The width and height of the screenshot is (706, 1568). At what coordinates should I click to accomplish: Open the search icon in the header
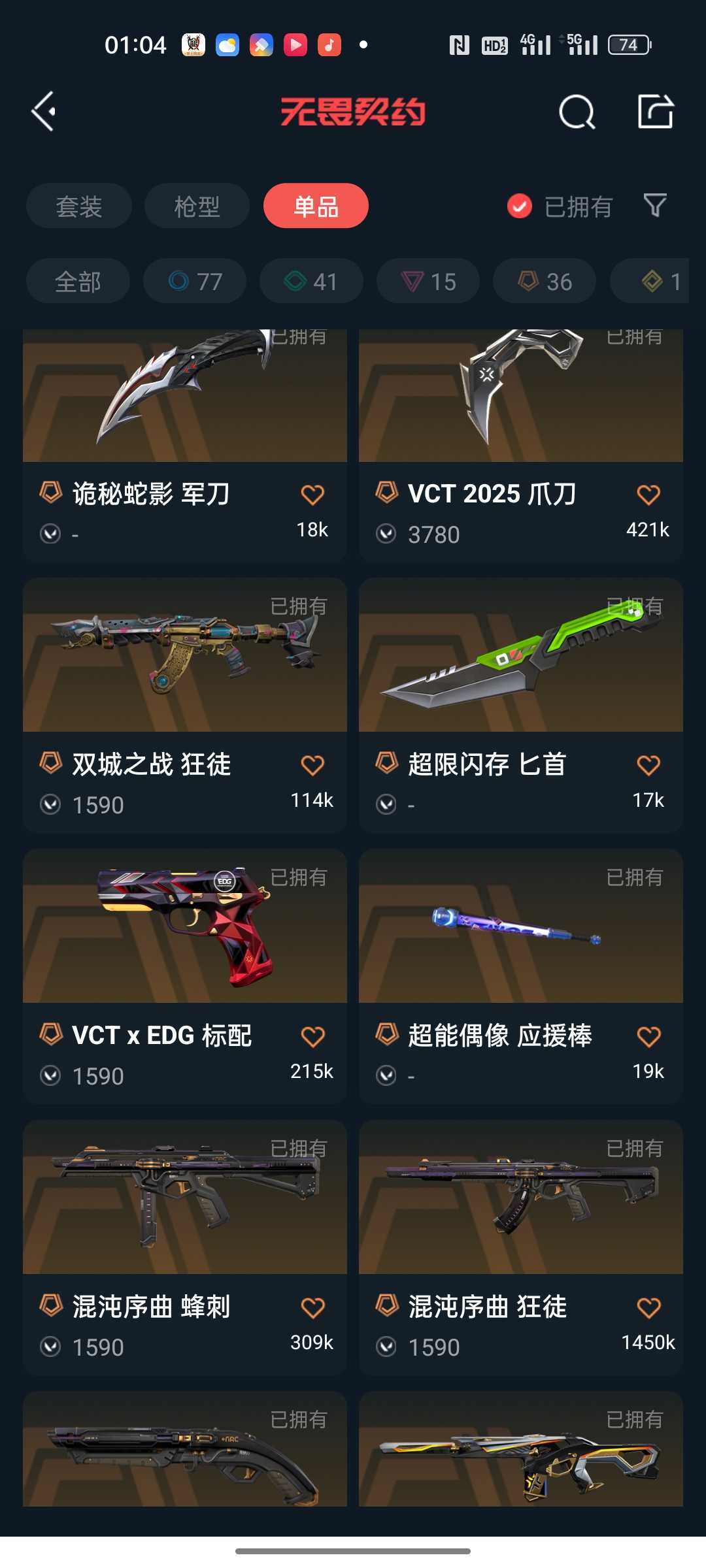tap(577, 112)
